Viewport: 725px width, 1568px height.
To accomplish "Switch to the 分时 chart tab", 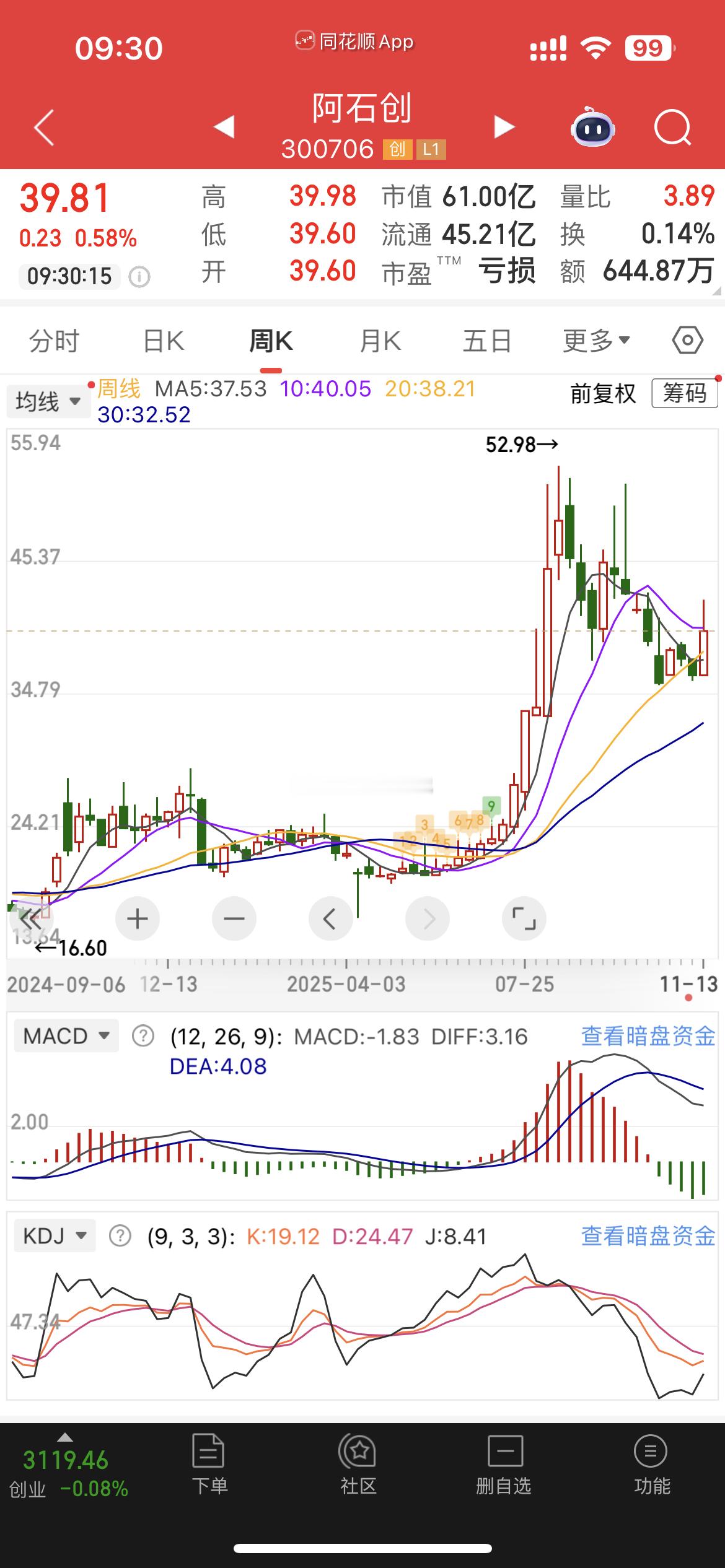I will coord(55,341).
